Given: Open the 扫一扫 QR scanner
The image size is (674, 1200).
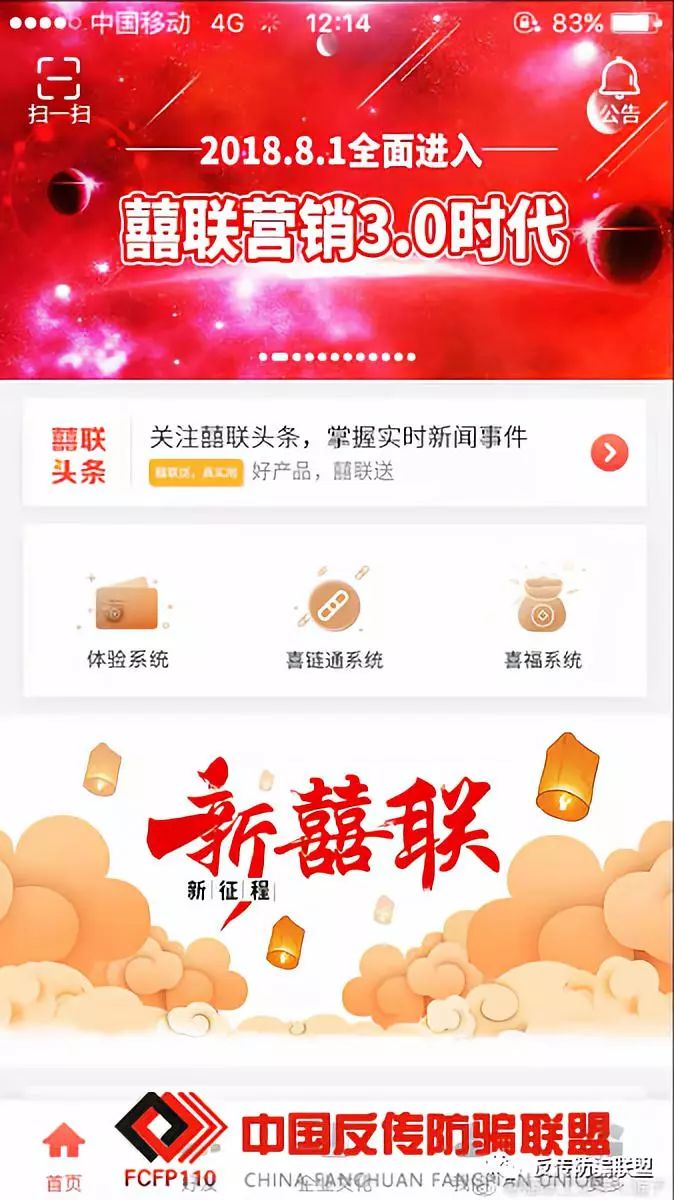Looking at the screenshot, I should pyautogui.click(x=59, y=90).
